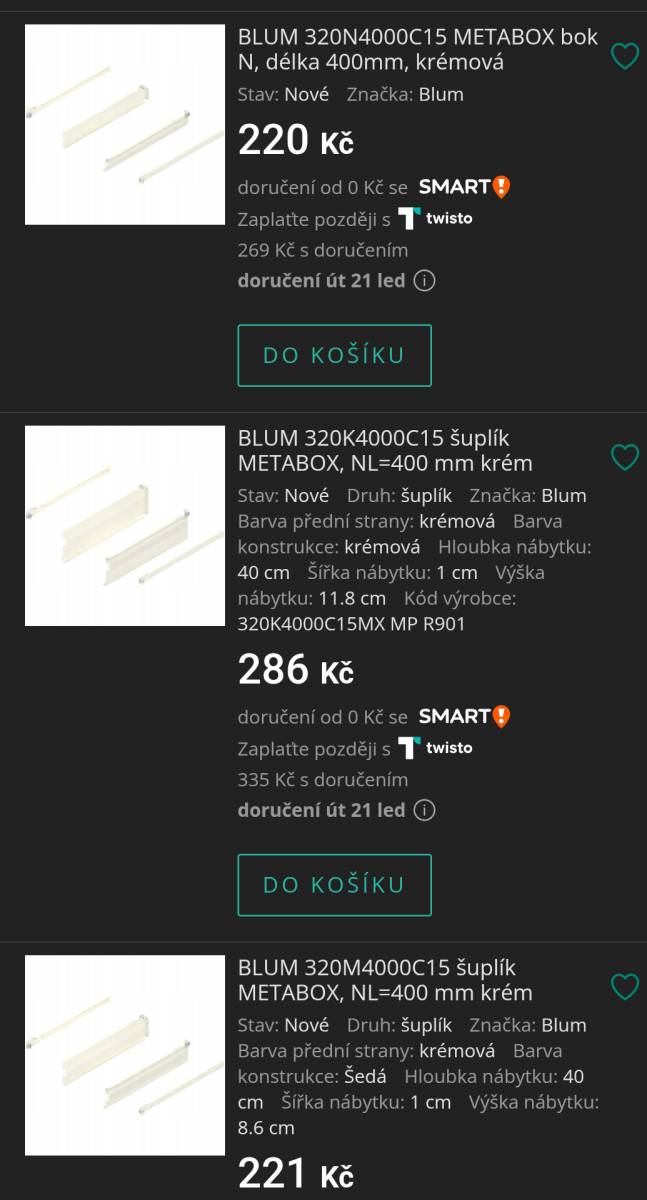Open BLUM 320M4000C15 šuplík METABOX listing
Image resolution: width=647 pixels, height=1200 pixels.
coord(385,981)
